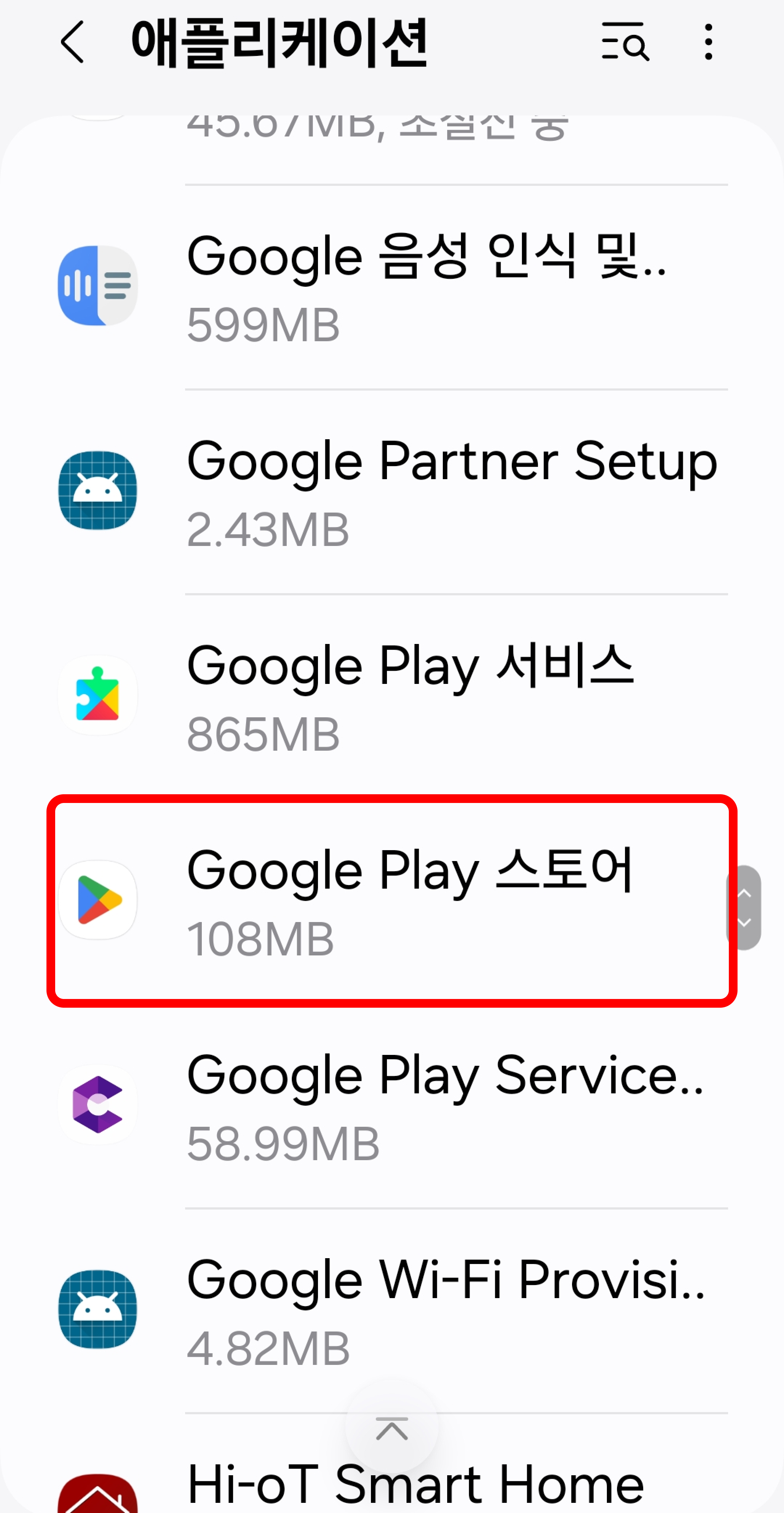
Task: Tap the Google Play 서비스 puzzle icon
Action: 98,696
